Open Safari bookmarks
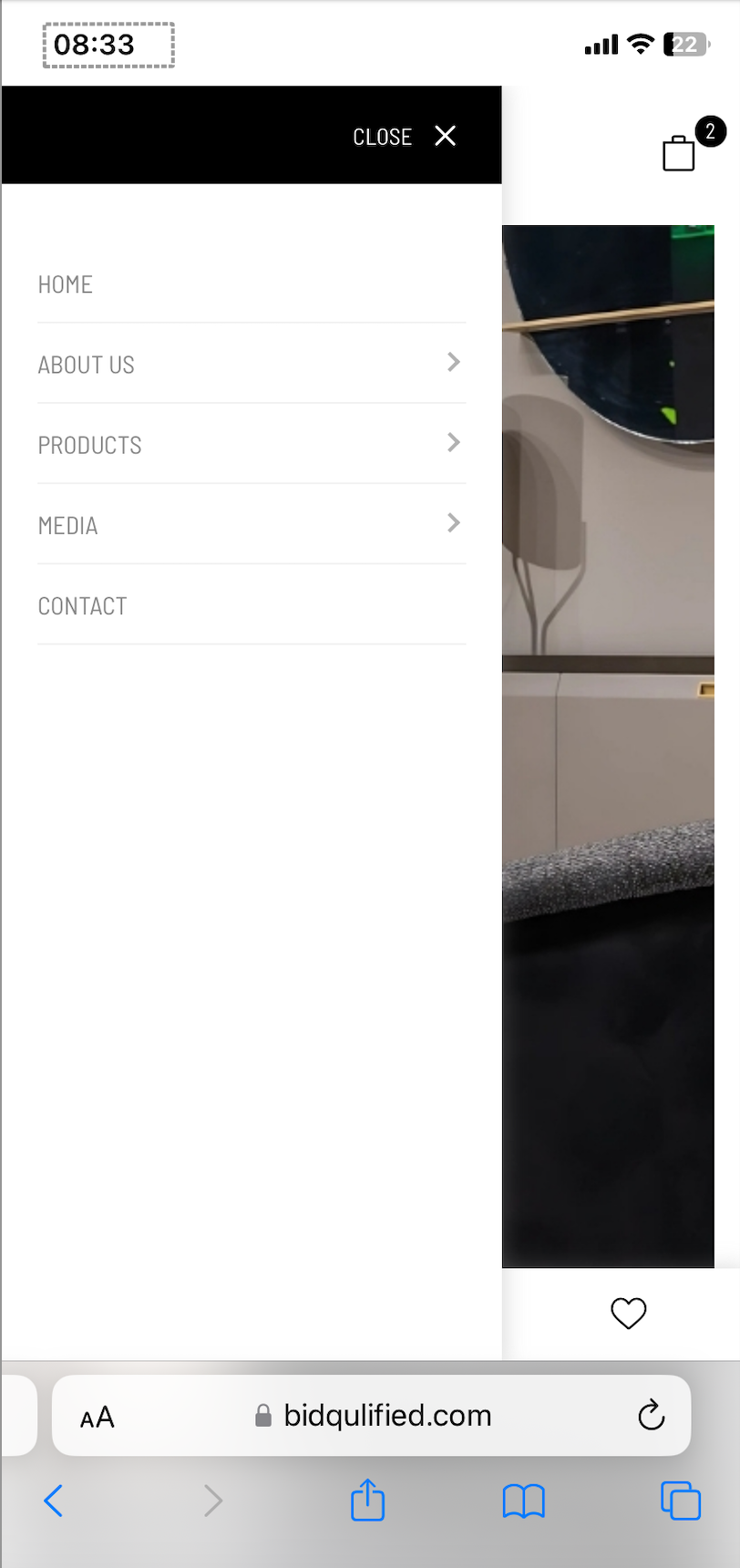 [523, 1501]
